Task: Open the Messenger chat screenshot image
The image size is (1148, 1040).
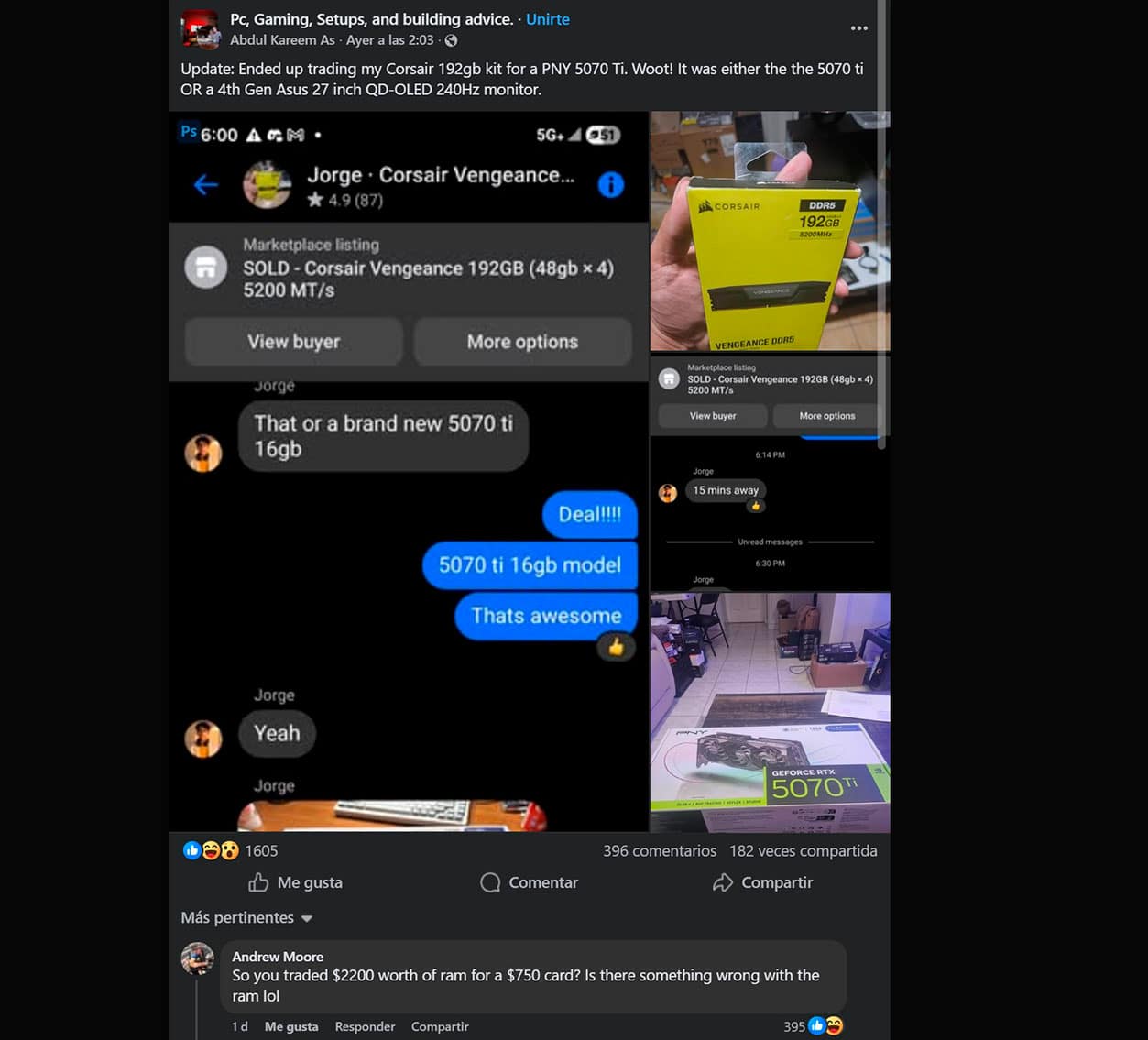Action: click(409, 472)
